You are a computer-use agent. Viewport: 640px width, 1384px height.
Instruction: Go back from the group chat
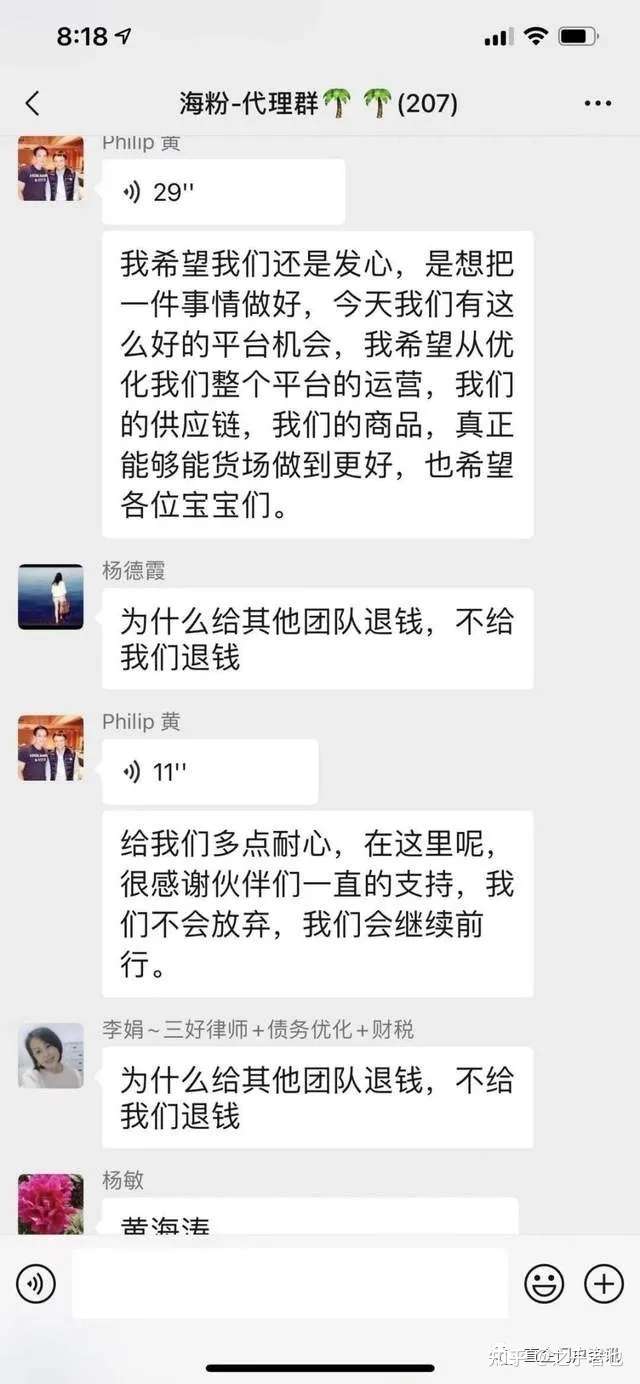coord(33,103)
